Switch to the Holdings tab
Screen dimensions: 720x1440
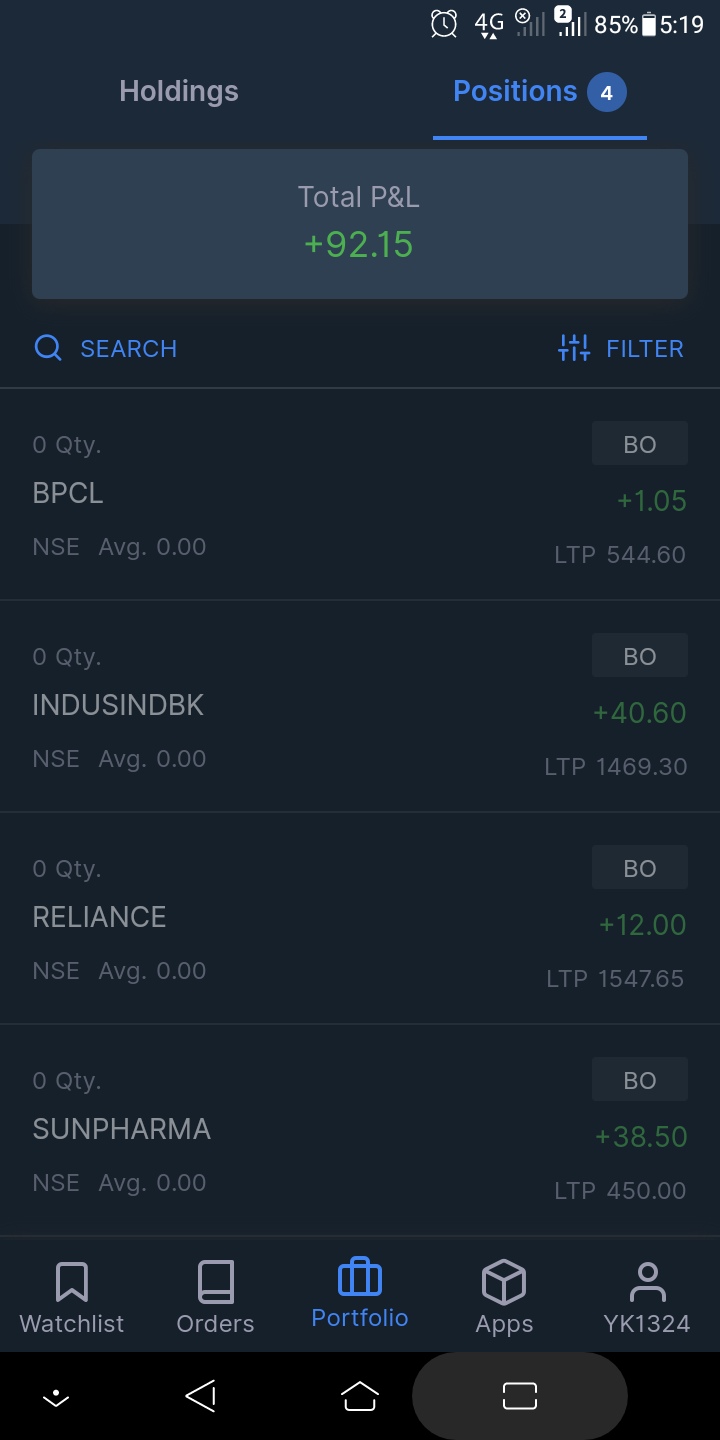[x=179, y=92]
